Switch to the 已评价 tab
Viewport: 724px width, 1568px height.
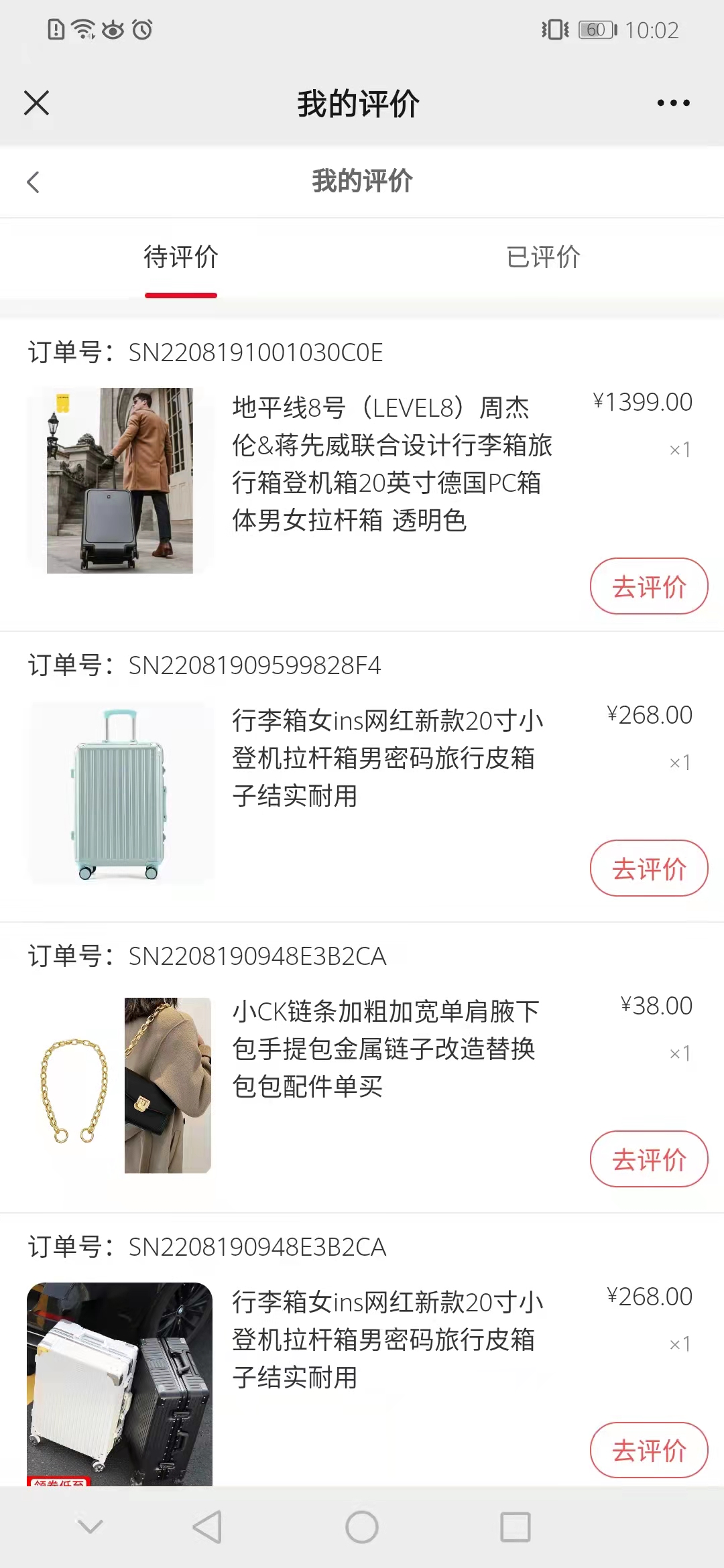[x=543, y=257]
